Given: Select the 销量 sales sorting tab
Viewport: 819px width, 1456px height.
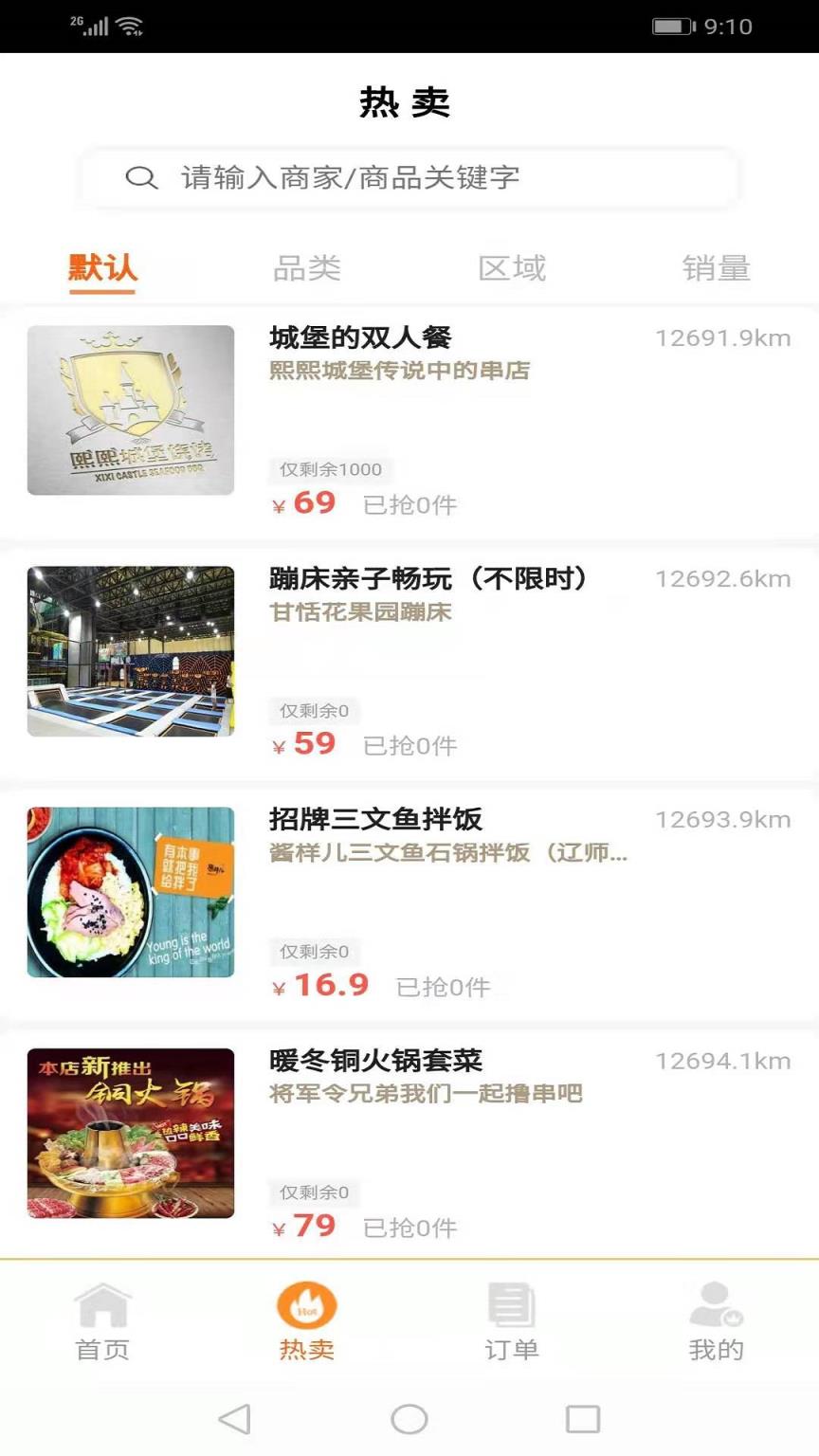Looking at the screenshot, I should (x=718, y=268).
